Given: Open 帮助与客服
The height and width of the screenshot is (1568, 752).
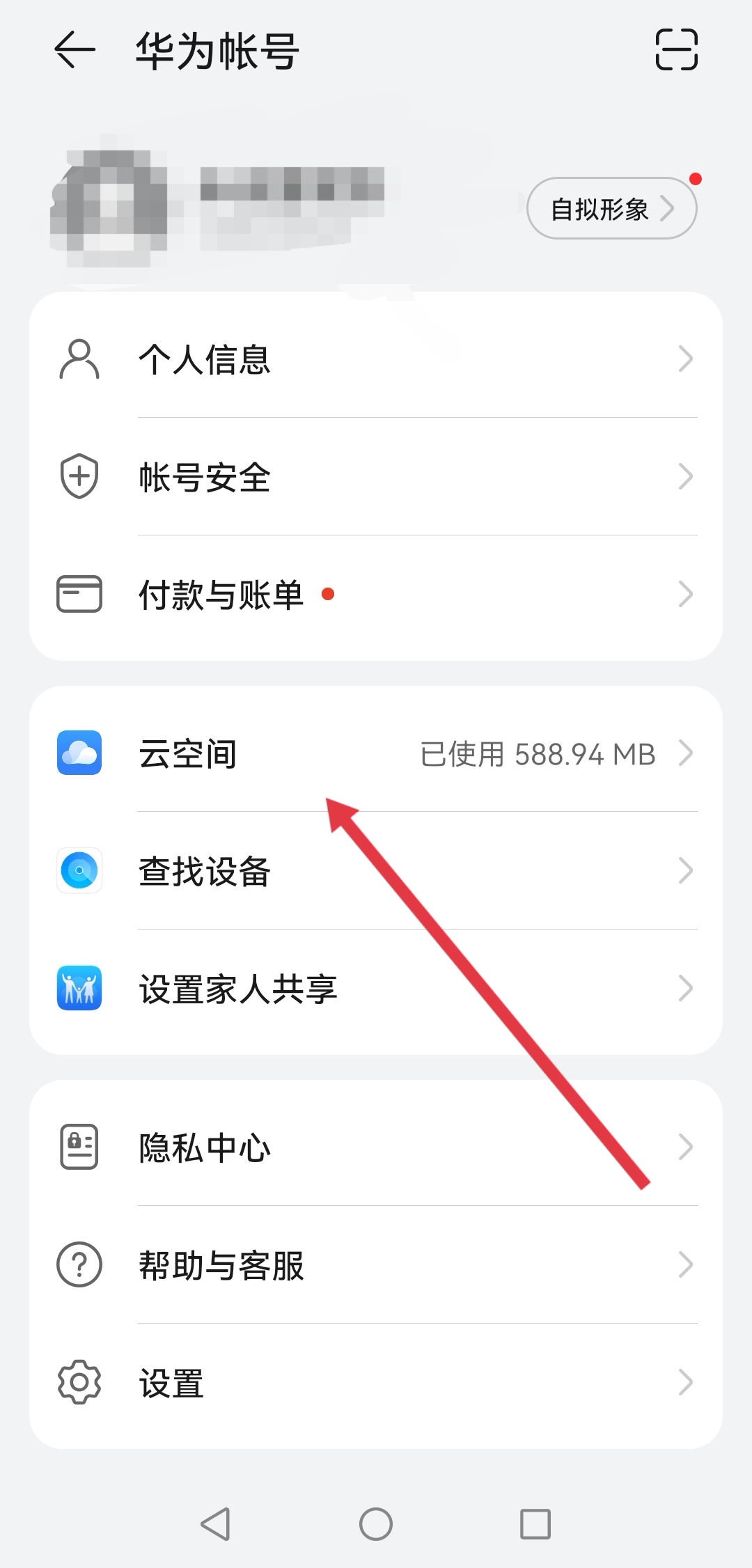Looking at the screenshot, I should coord(376,1264).
